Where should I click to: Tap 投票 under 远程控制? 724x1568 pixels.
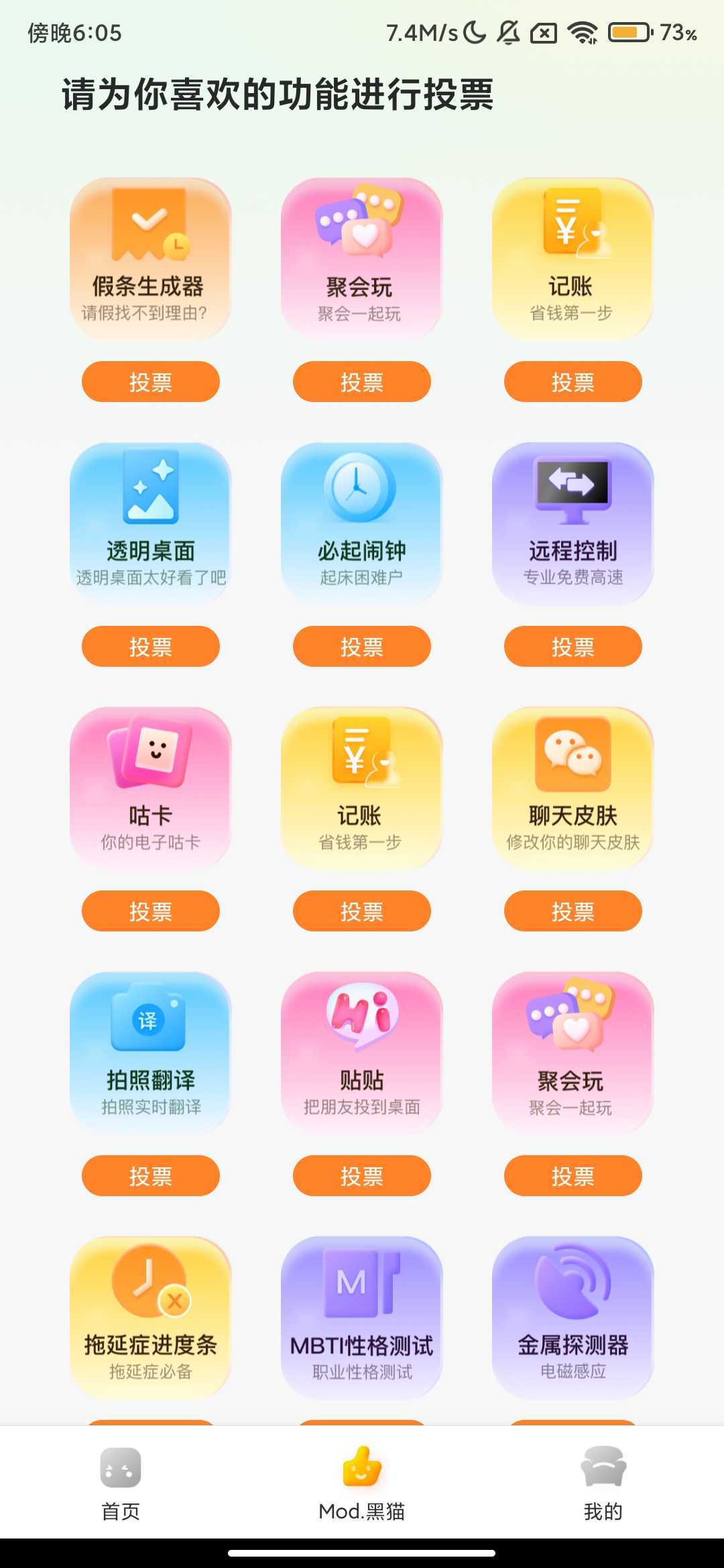572,647
